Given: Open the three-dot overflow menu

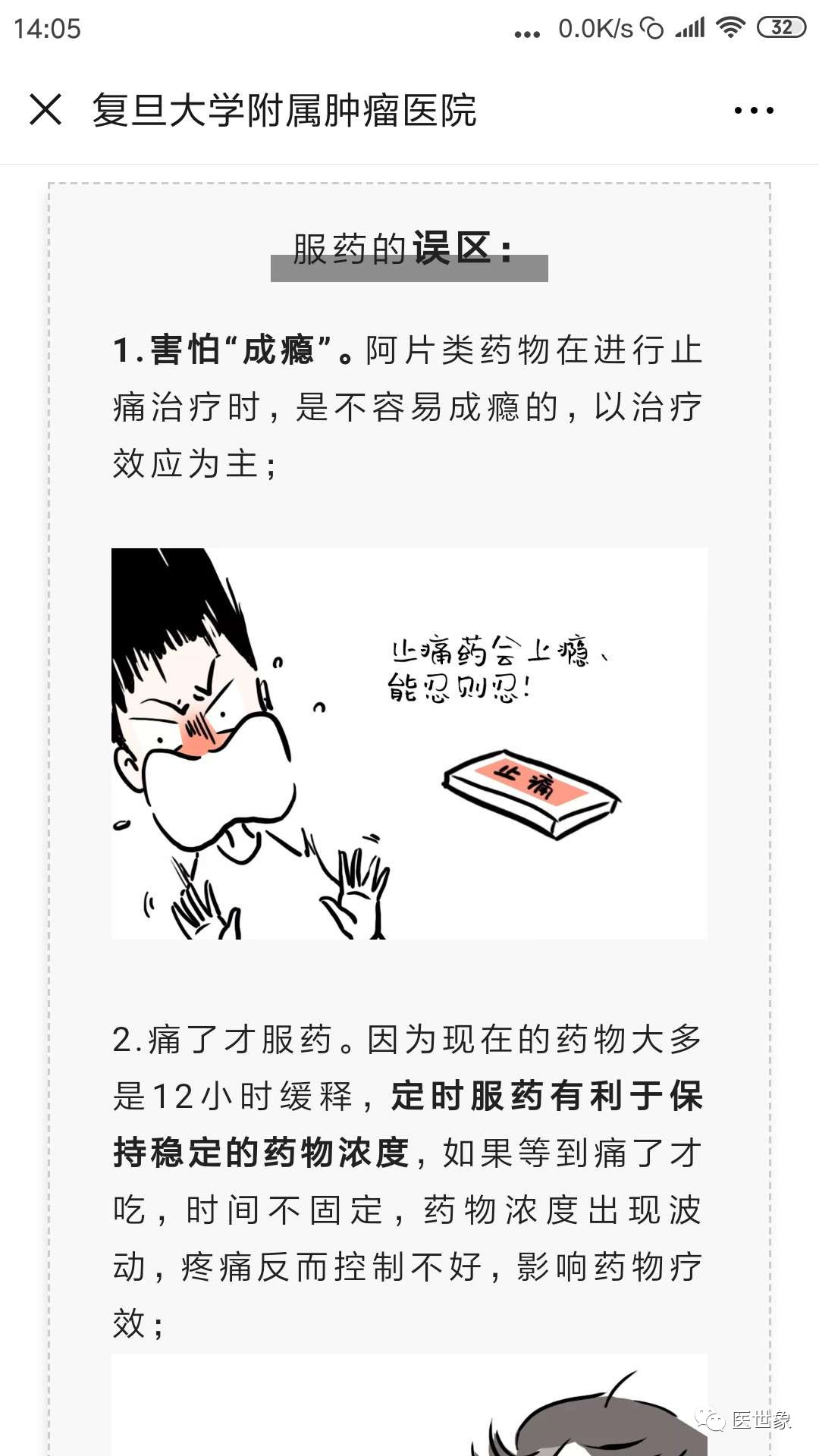Looking at the screenshot, I should 754,111.
